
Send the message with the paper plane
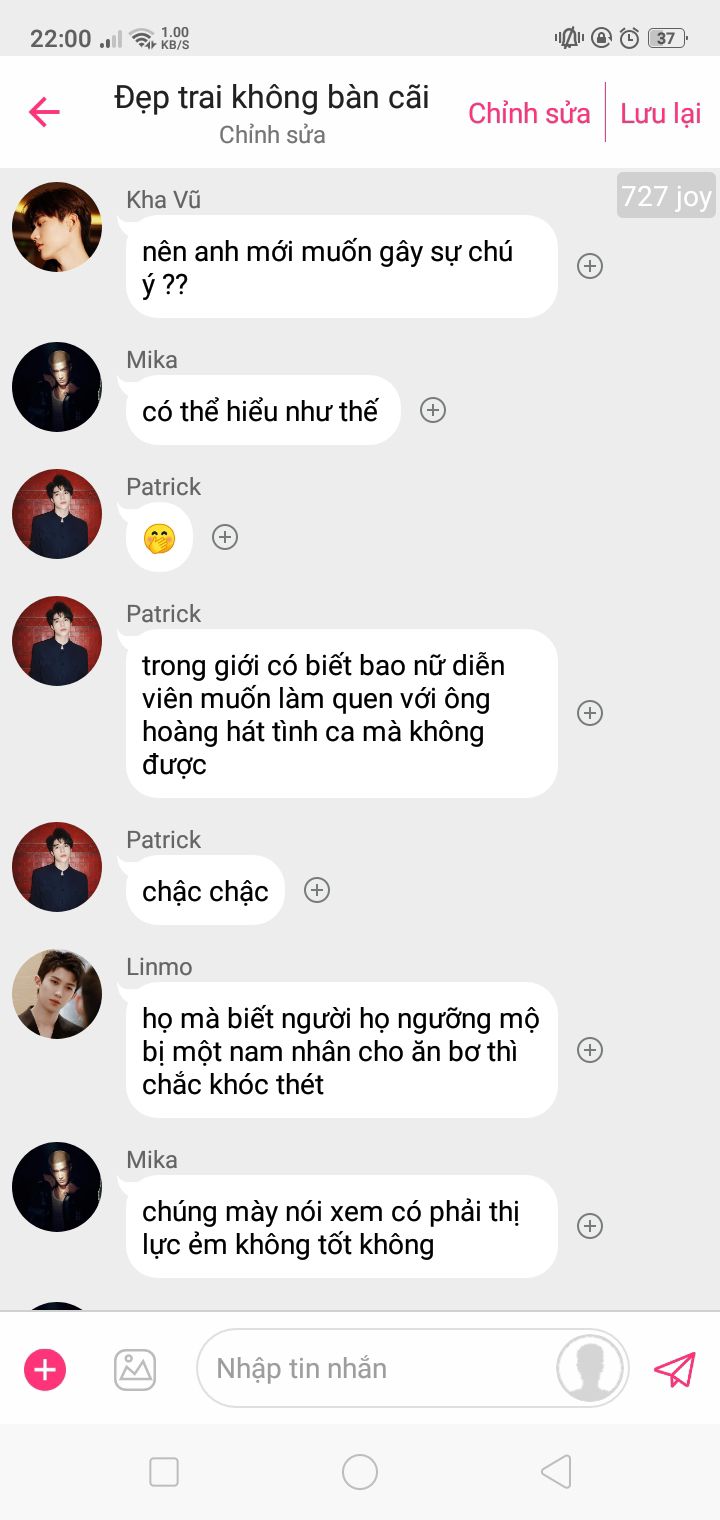point(675,1369)
